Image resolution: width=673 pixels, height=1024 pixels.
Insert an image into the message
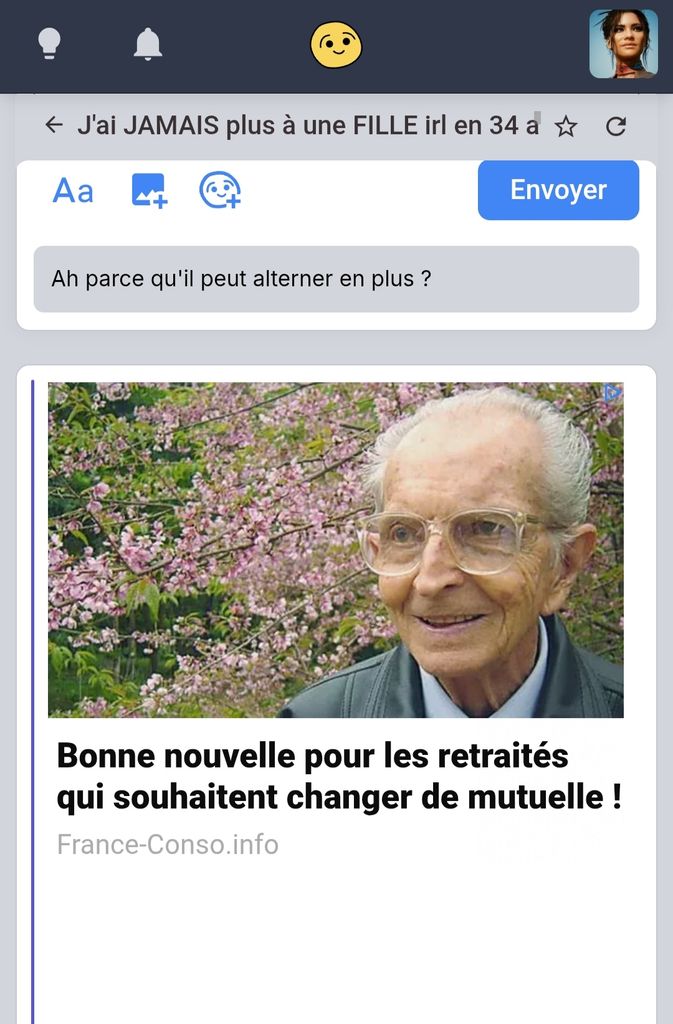click(x=149, y=190)
